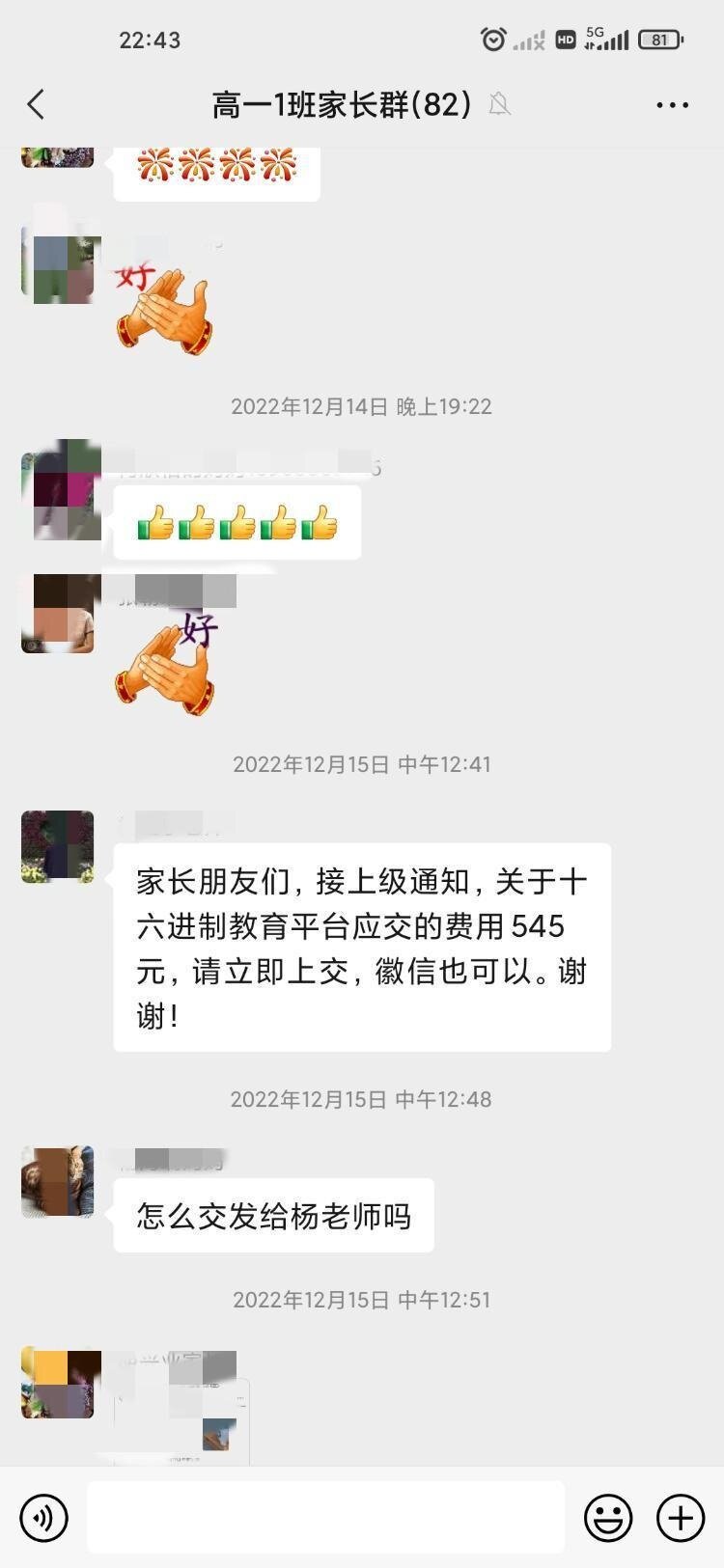
Task: Tap the message text field
Action: 325,1518
